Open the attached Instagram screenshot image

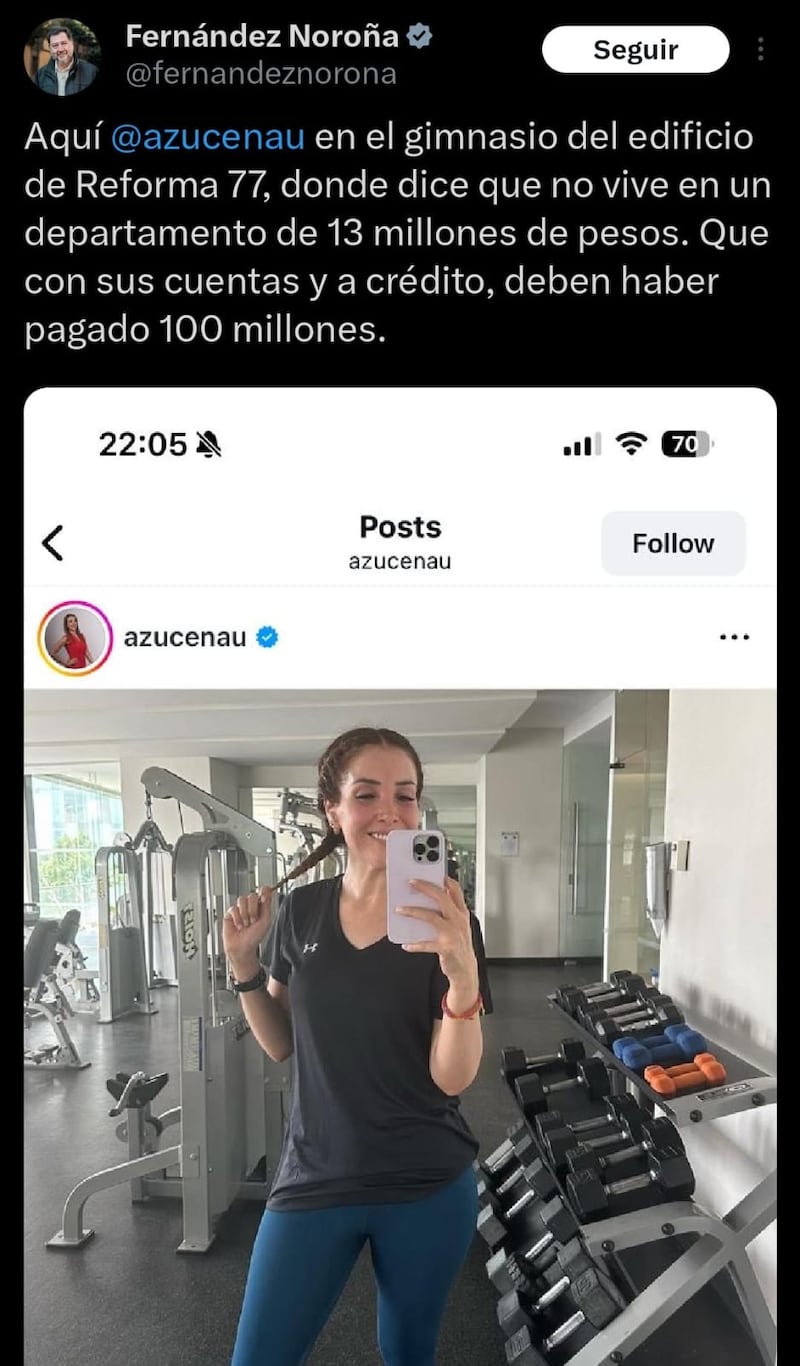(x=400, y=875)
